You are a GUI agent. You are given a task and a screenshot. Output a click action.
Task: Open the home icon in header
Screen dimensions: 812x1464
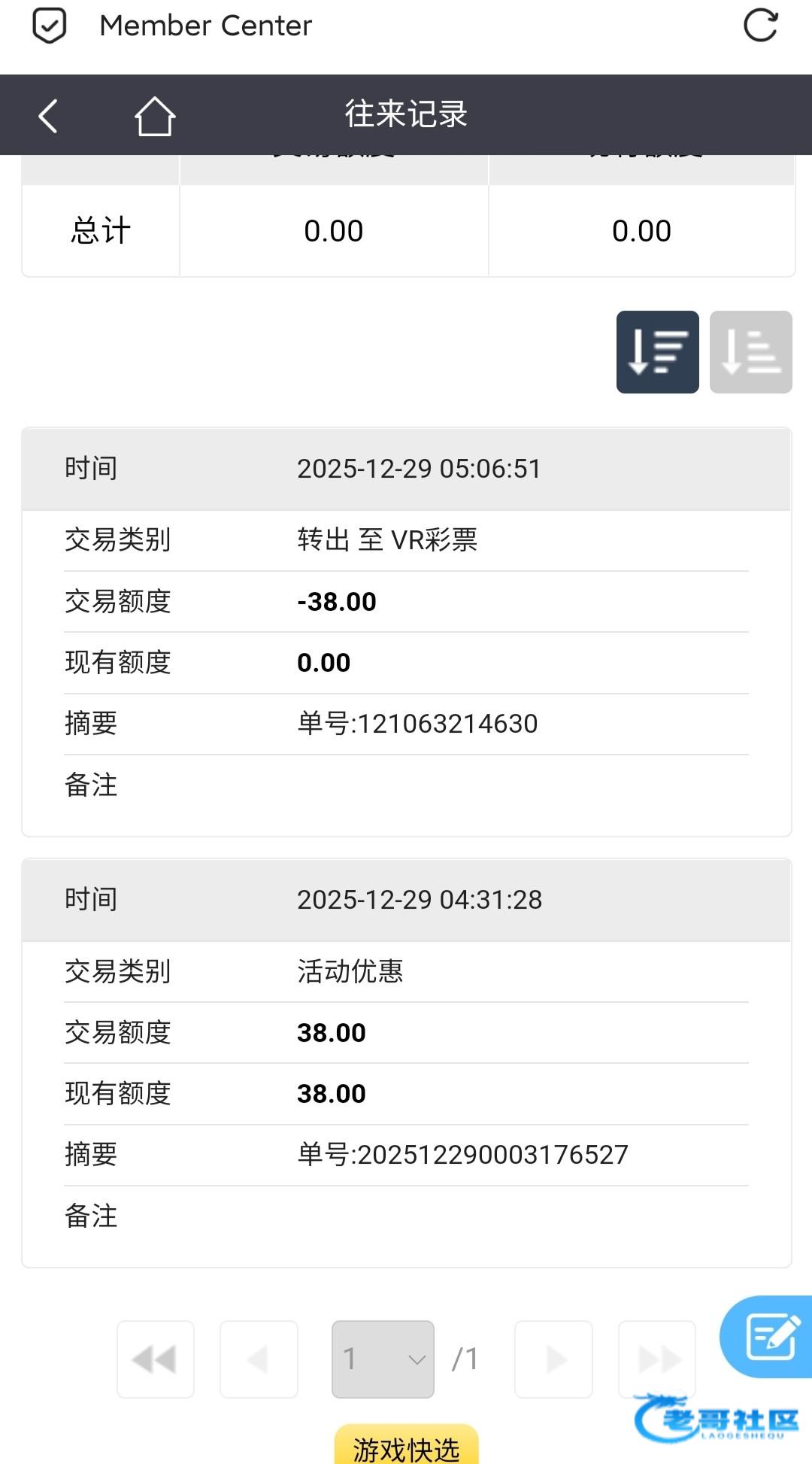(x=155, y=116)
